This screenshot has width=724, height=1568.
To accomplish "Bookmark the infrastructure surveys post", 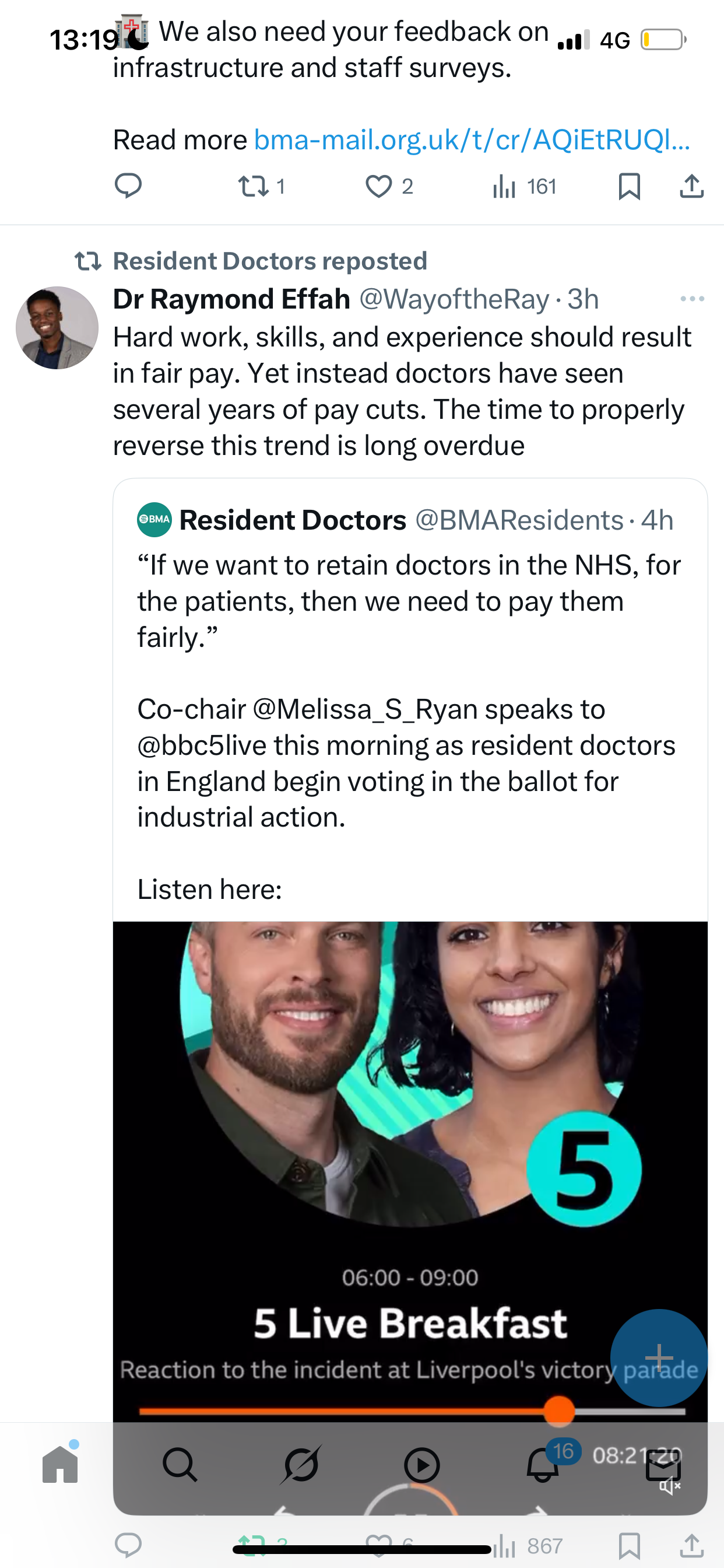I will pyautogui.click(x=629, y=186).
